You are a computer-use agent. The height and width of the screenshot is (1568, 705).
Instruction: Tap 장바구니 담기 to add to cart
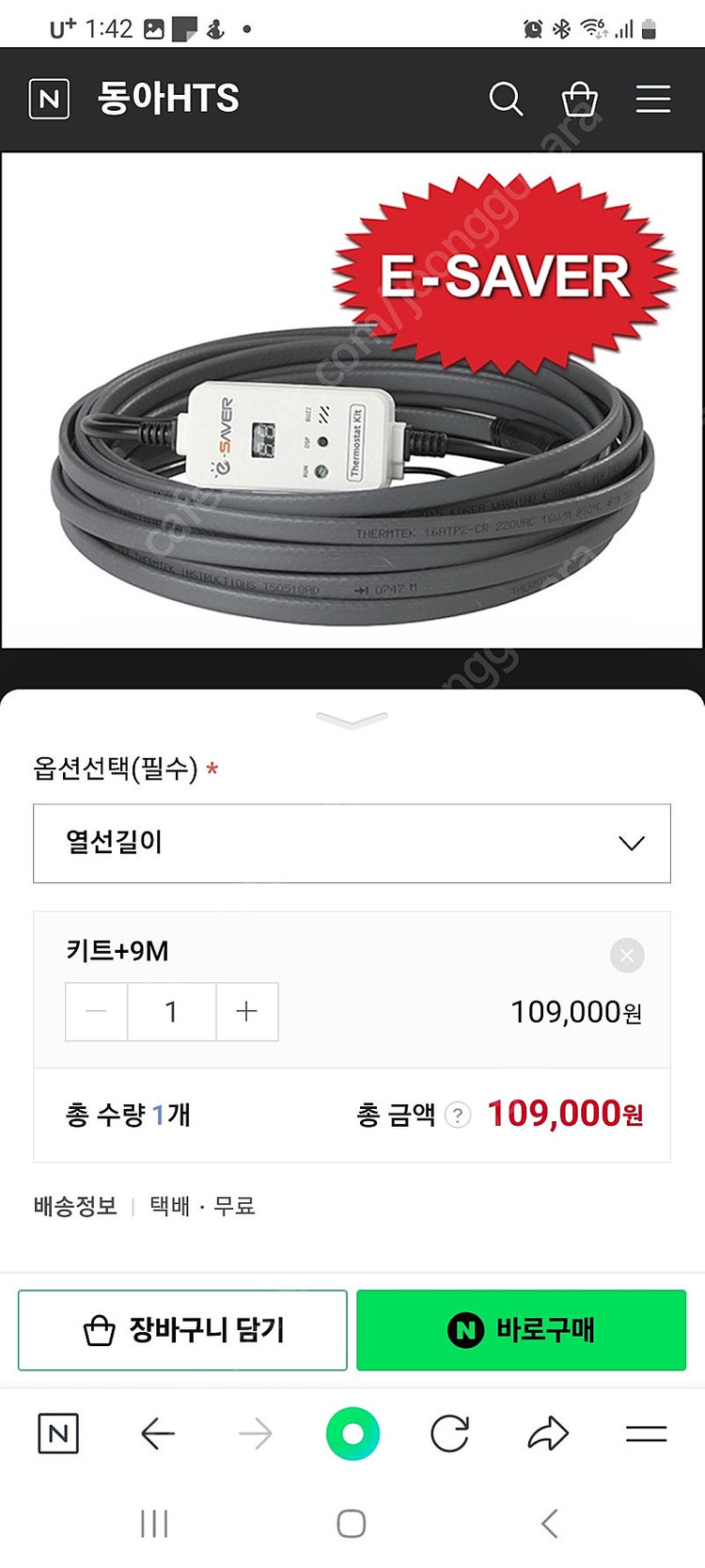181,1329
